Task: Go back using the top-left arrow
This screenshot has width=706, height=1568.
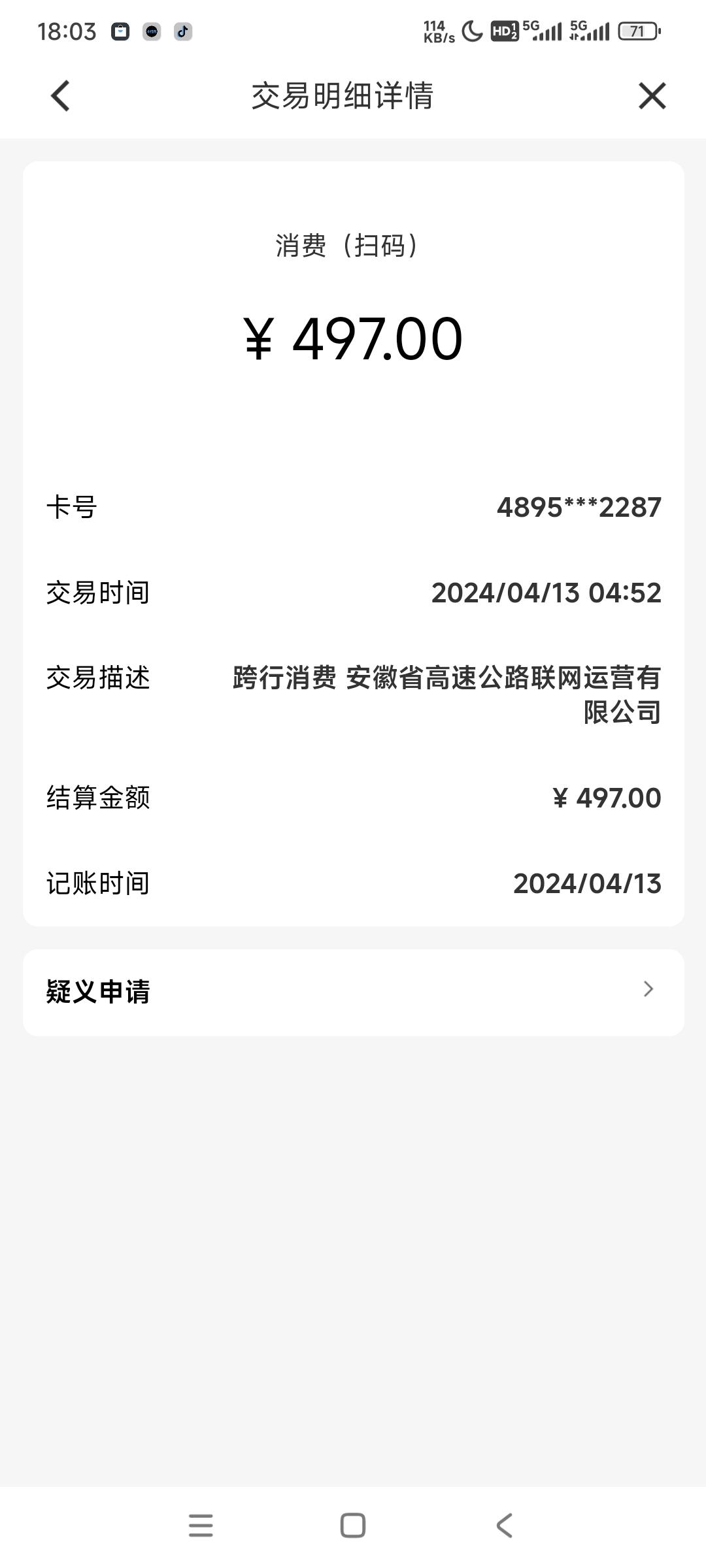Action: tap(60, 96)
